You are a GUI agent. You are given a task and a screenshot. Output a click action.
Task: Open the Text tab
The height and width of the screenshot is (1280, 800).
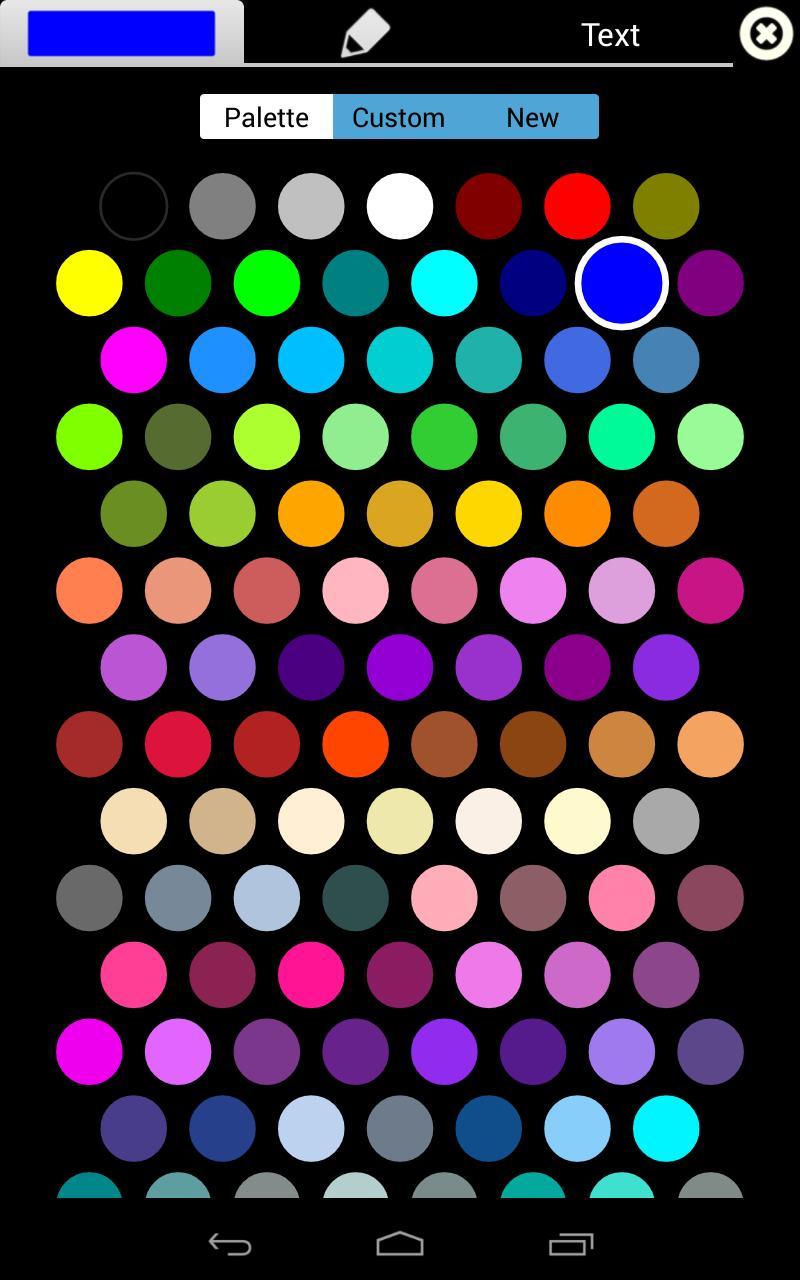610,34
